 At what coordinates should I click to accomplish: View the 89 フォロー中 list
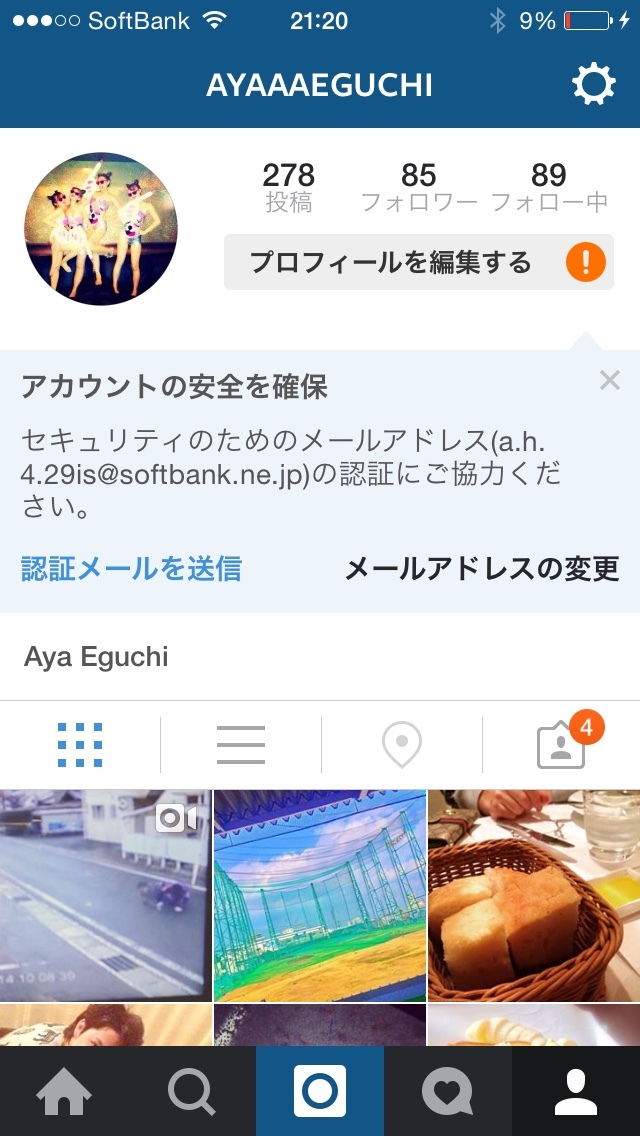548,187
